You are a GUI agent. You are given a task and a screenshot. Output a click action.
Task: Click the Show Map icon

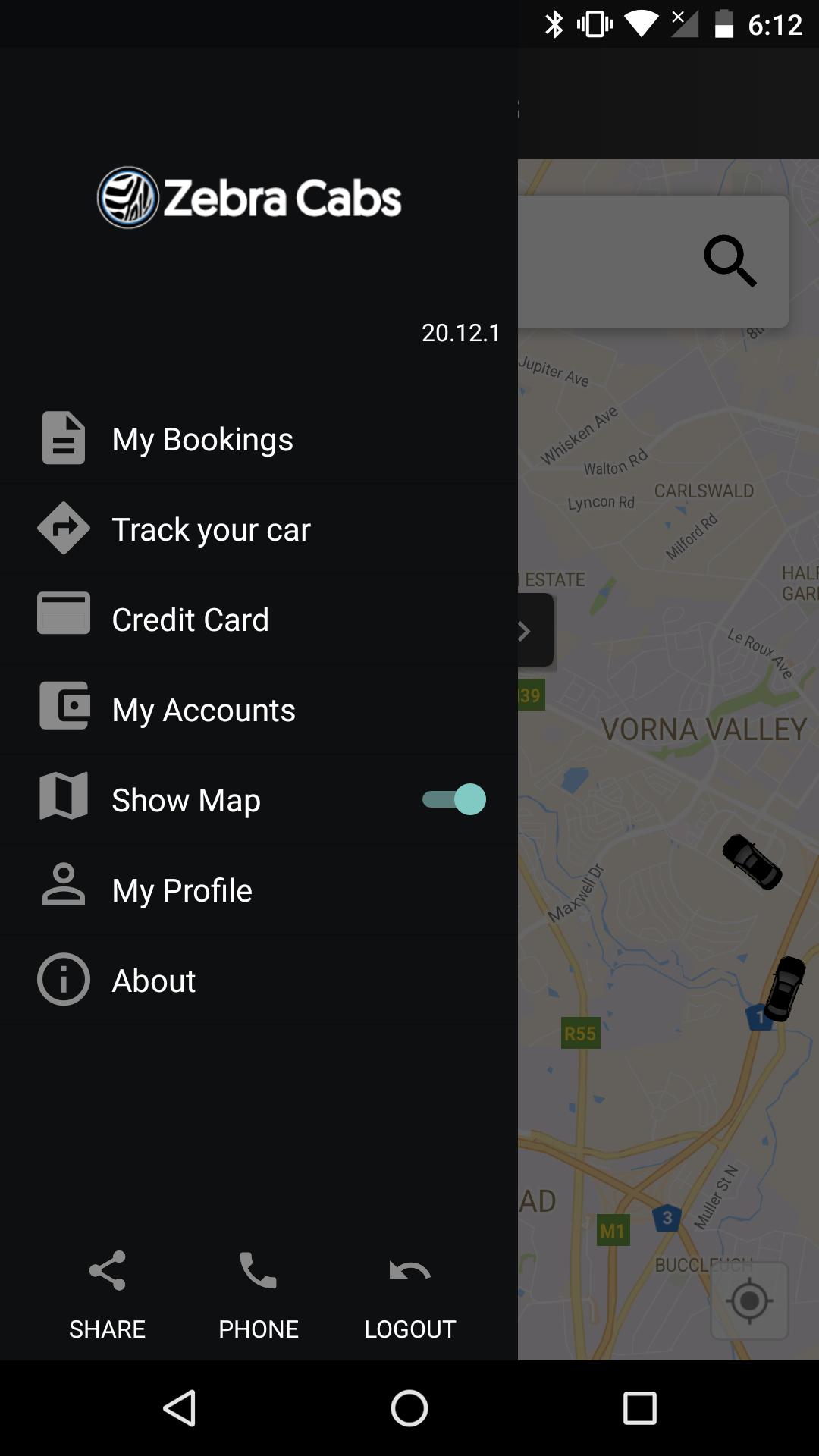[x=63, y=798]
